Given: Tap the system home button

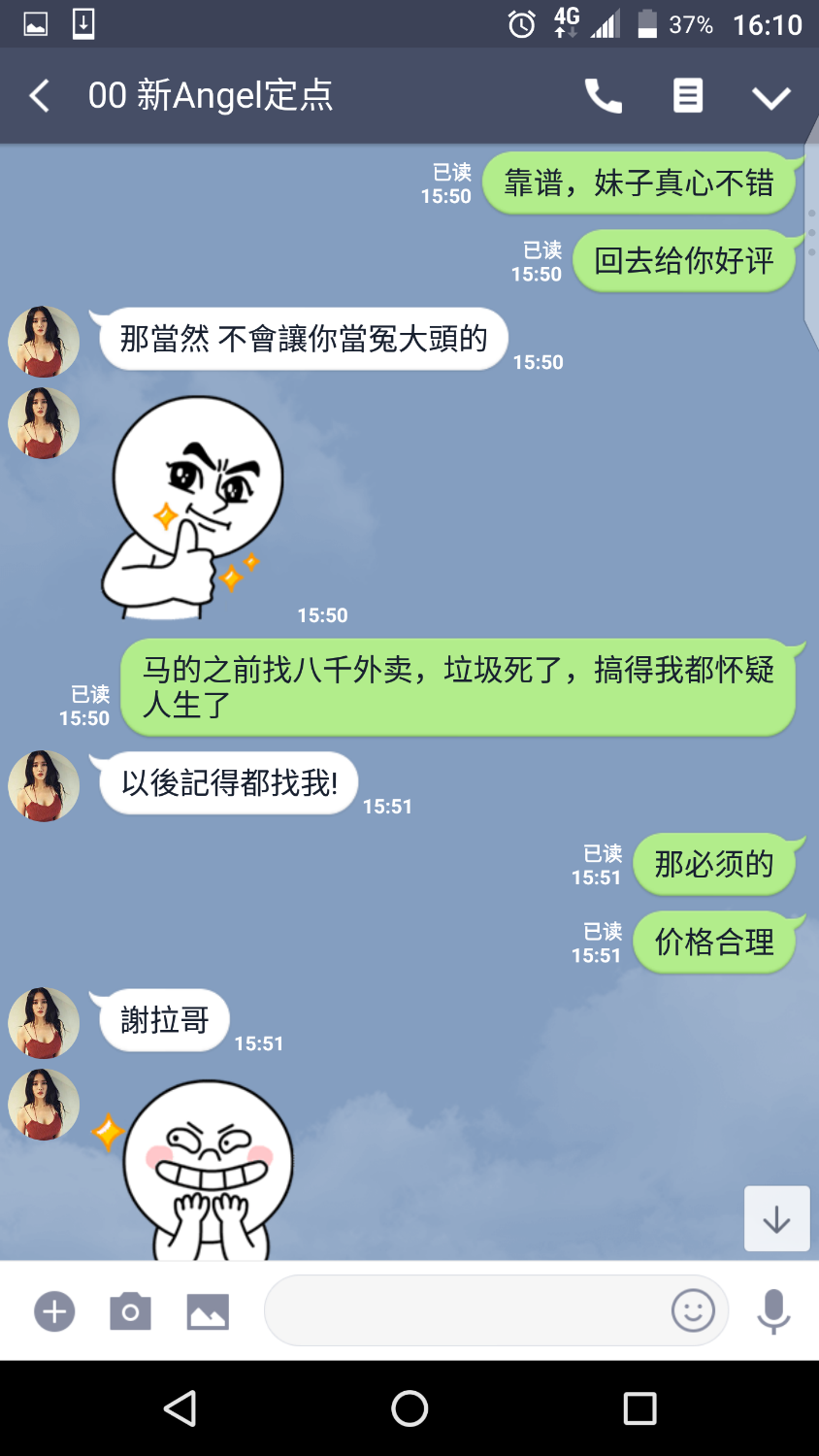Looking at the screenshot, I should coord(409,1408).
